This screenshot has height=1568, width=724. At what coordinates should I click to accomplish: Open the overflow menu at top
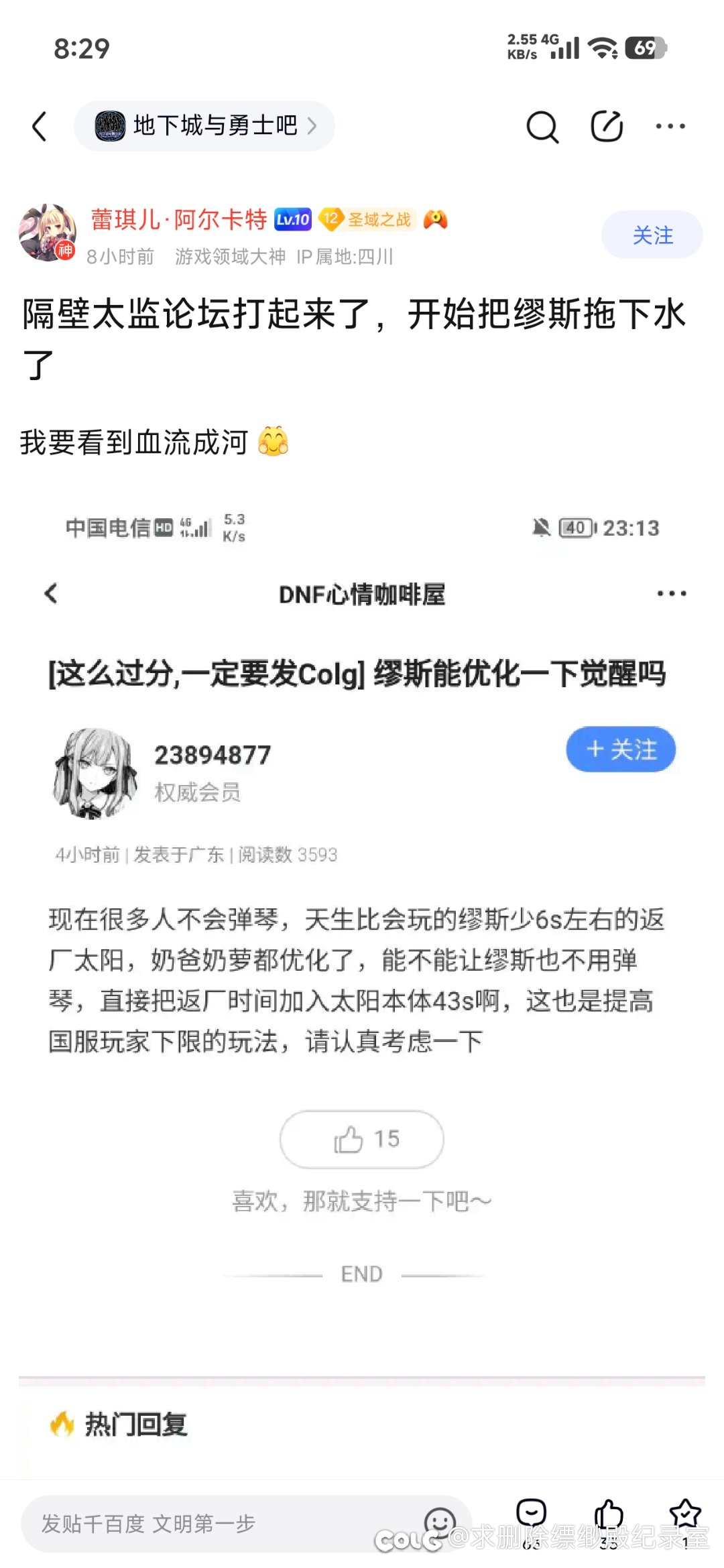(670, 126)
